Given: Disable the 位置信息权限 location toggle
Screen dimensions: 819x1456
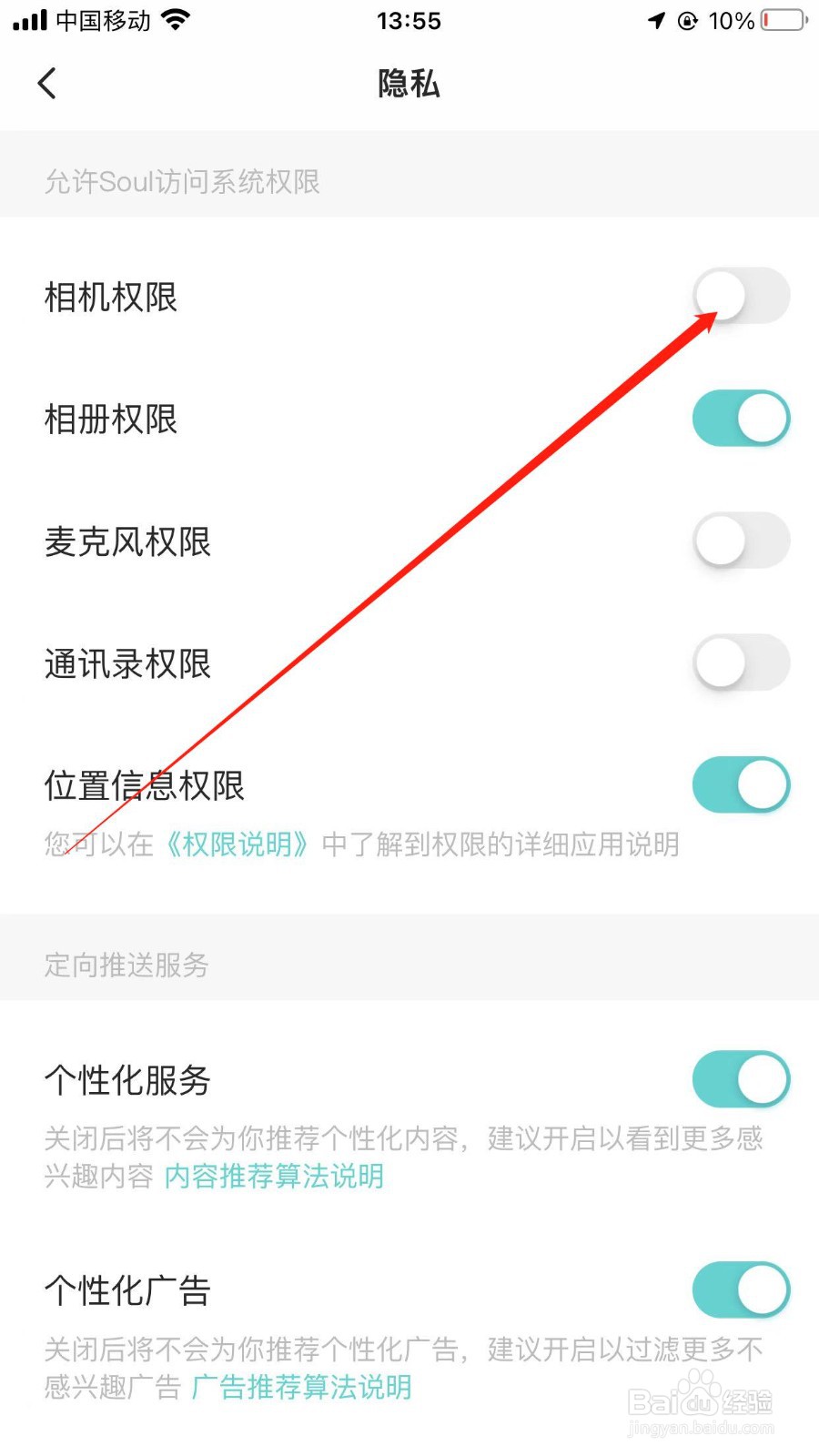Looking at the screenshot, I should point(741,784).
